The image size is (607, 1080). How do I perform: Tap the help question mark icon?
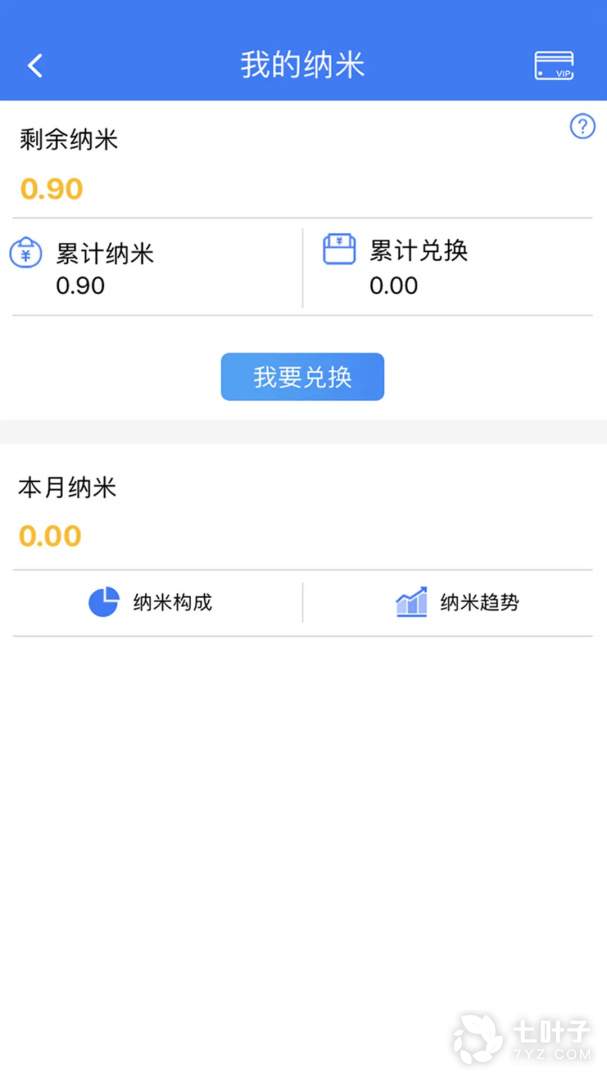pyautogui.click(x=582, y=127)
